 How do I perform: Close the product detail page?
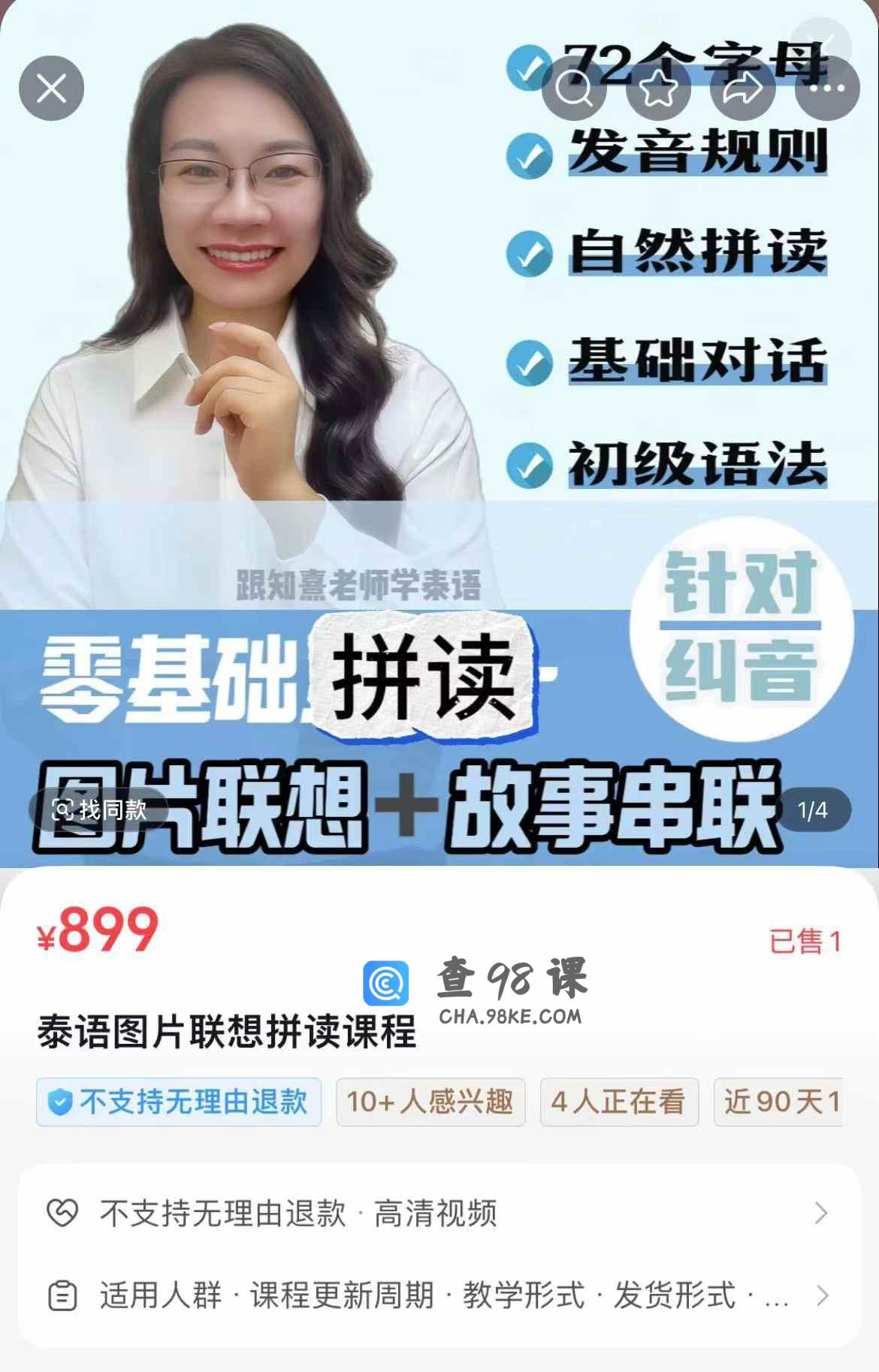click(x=51, y=89)
